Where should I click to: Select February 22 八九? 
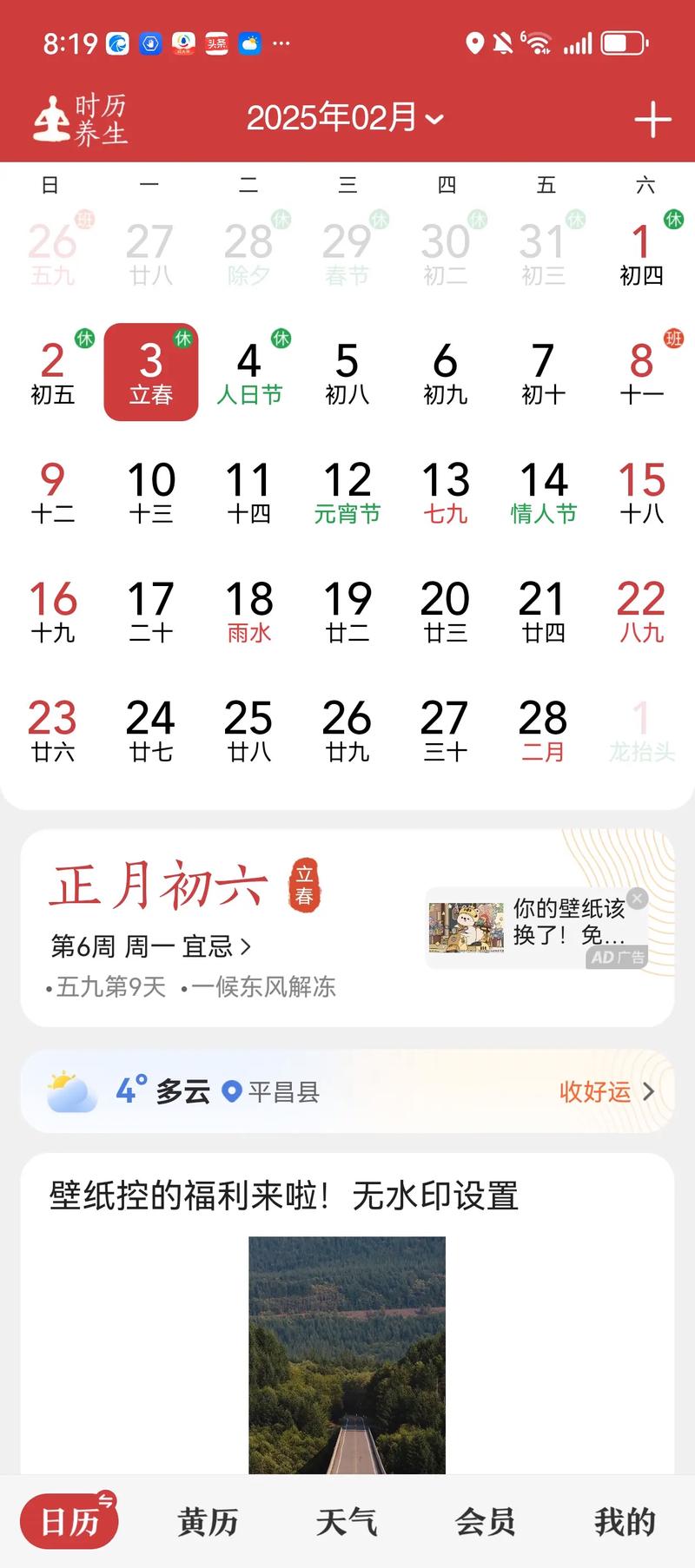pos(641,611)
